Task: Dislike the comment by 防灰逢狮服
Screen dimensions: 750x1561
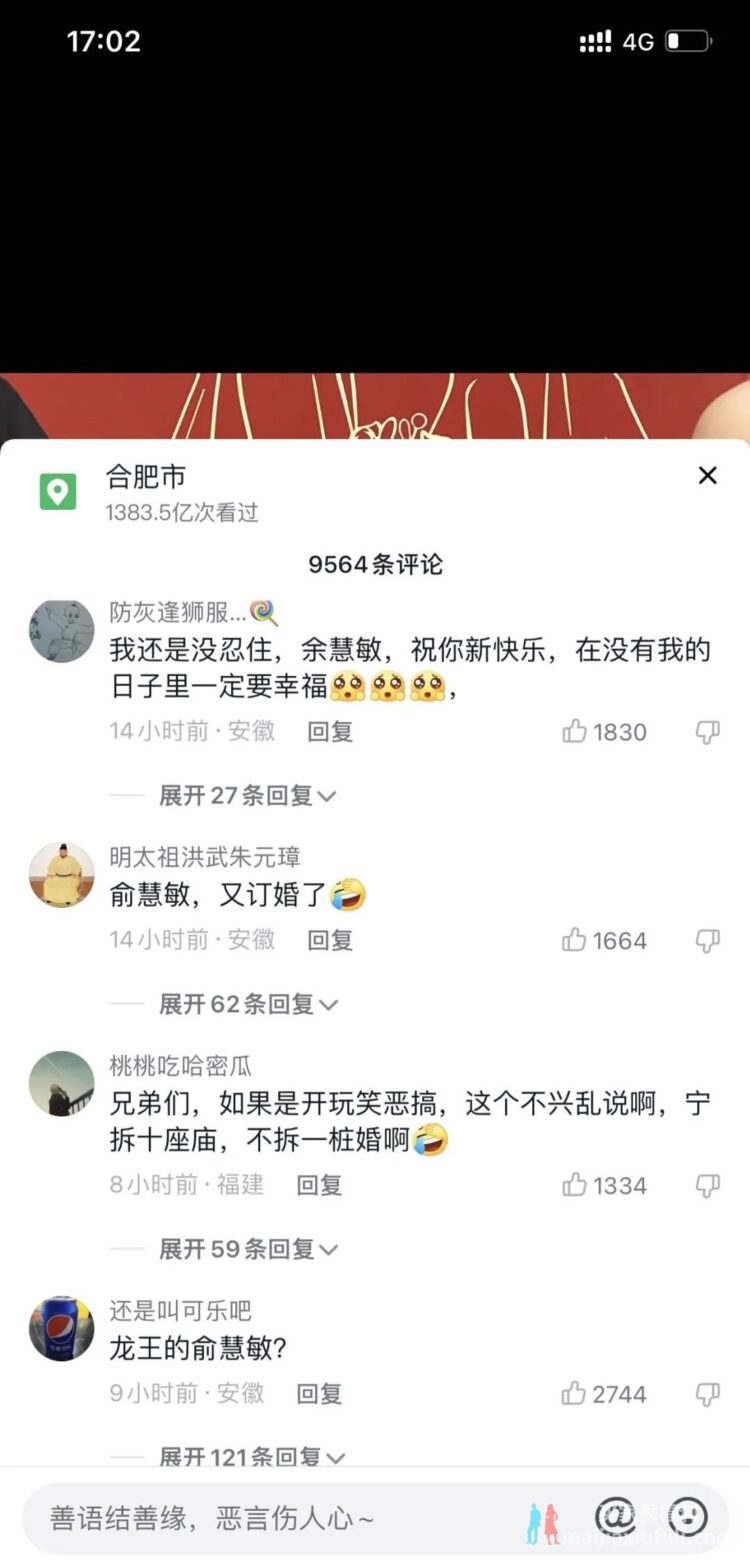Action: pyautogui.click(x=707, y=732)
